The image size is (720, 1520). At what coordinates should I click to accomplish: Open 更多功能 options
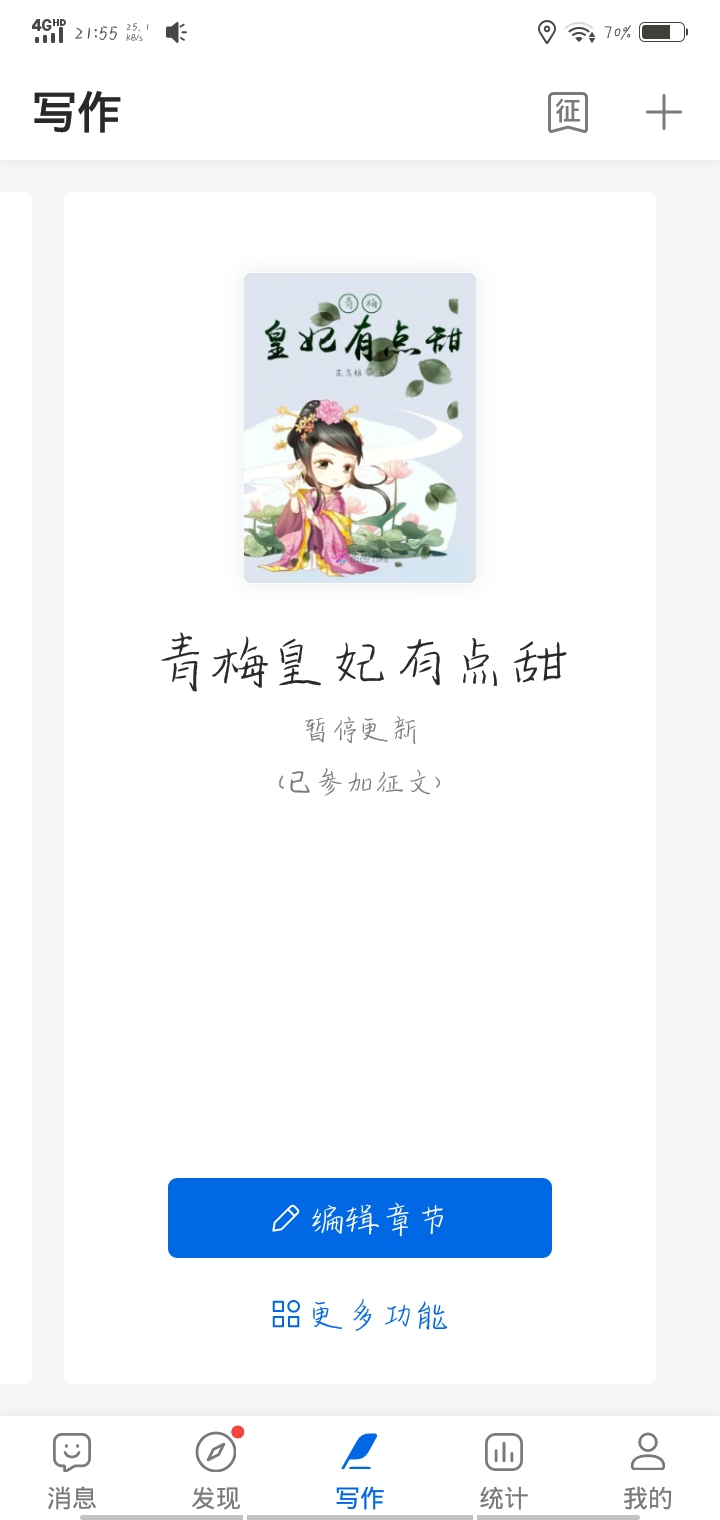point(360,1315)
